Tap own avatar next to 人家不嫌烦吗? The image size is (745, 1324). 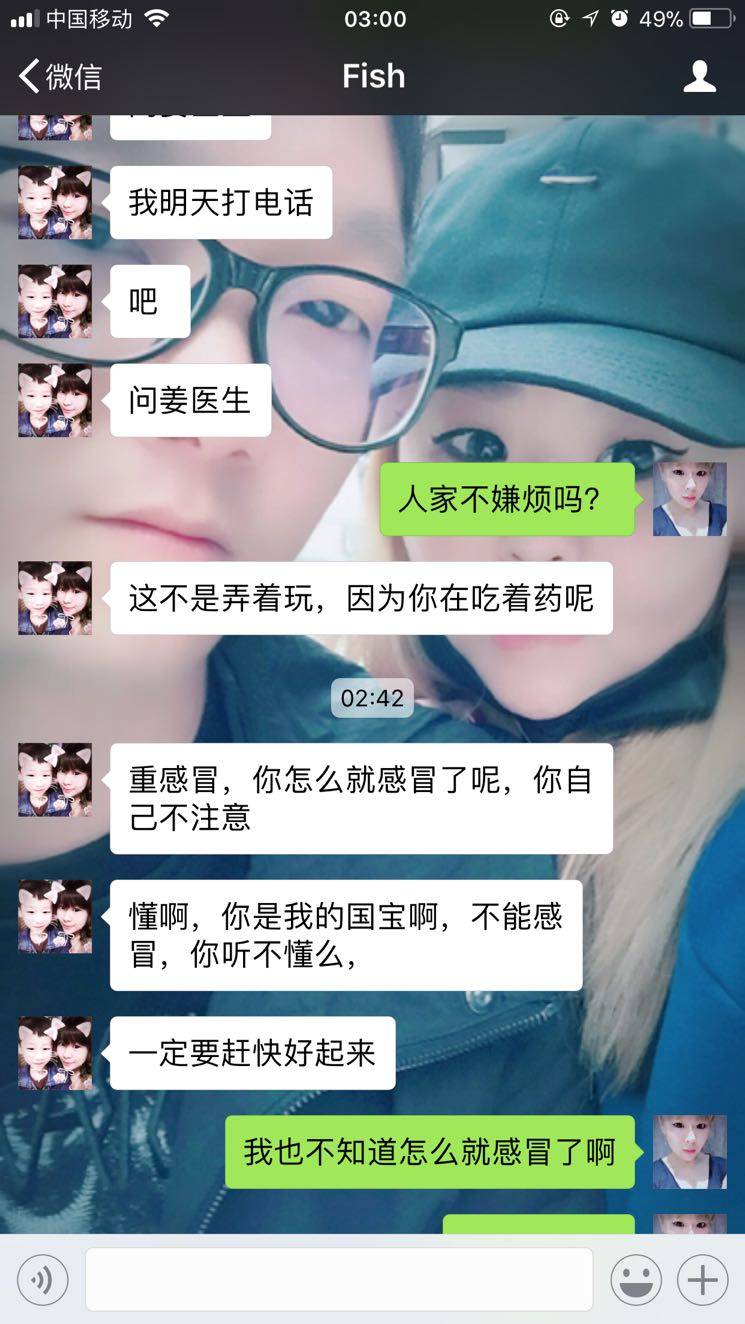(689, 499)
